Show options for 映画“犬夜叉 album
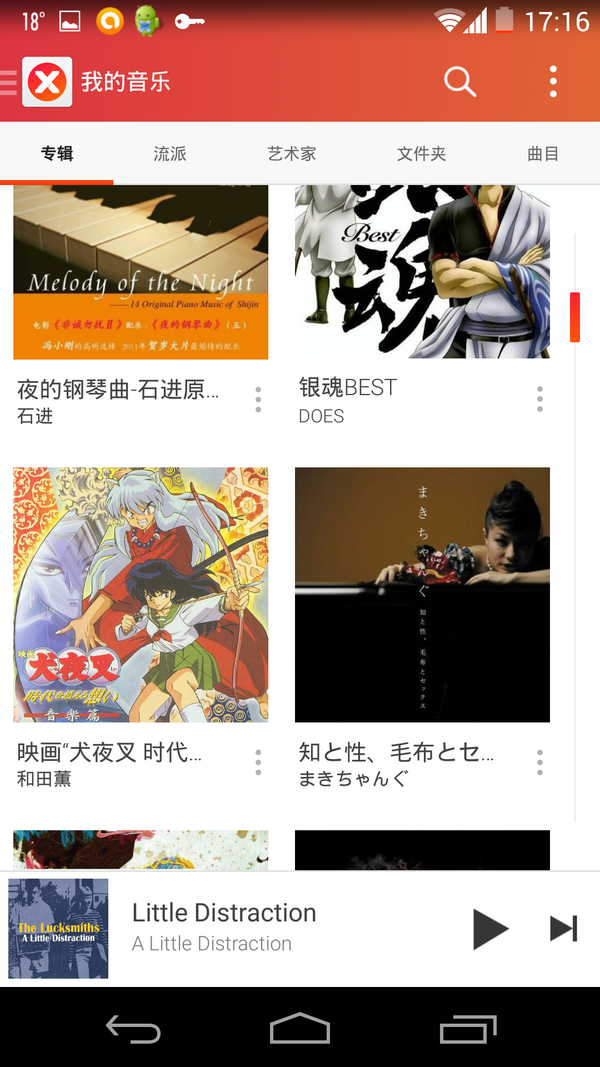The height and width of the screenshot is (1067, 600). point(258,762)
